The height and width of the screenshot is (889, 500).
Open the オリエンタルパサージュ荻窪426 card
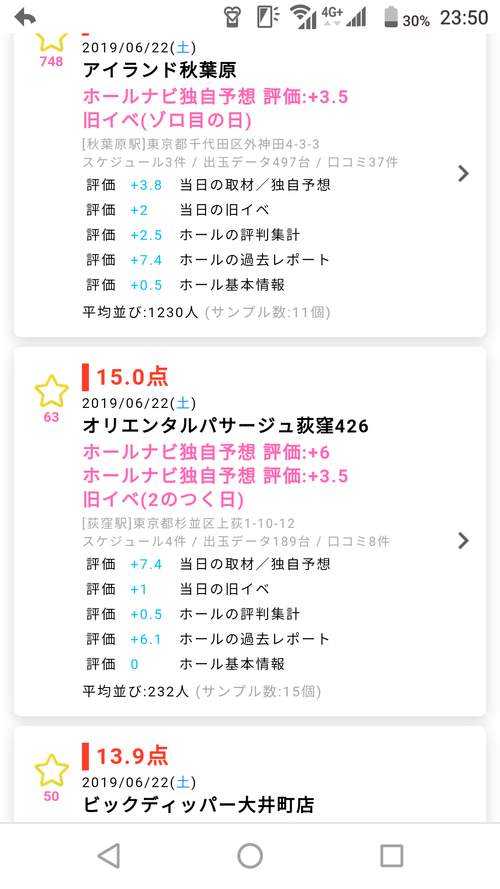pos(249,532)
